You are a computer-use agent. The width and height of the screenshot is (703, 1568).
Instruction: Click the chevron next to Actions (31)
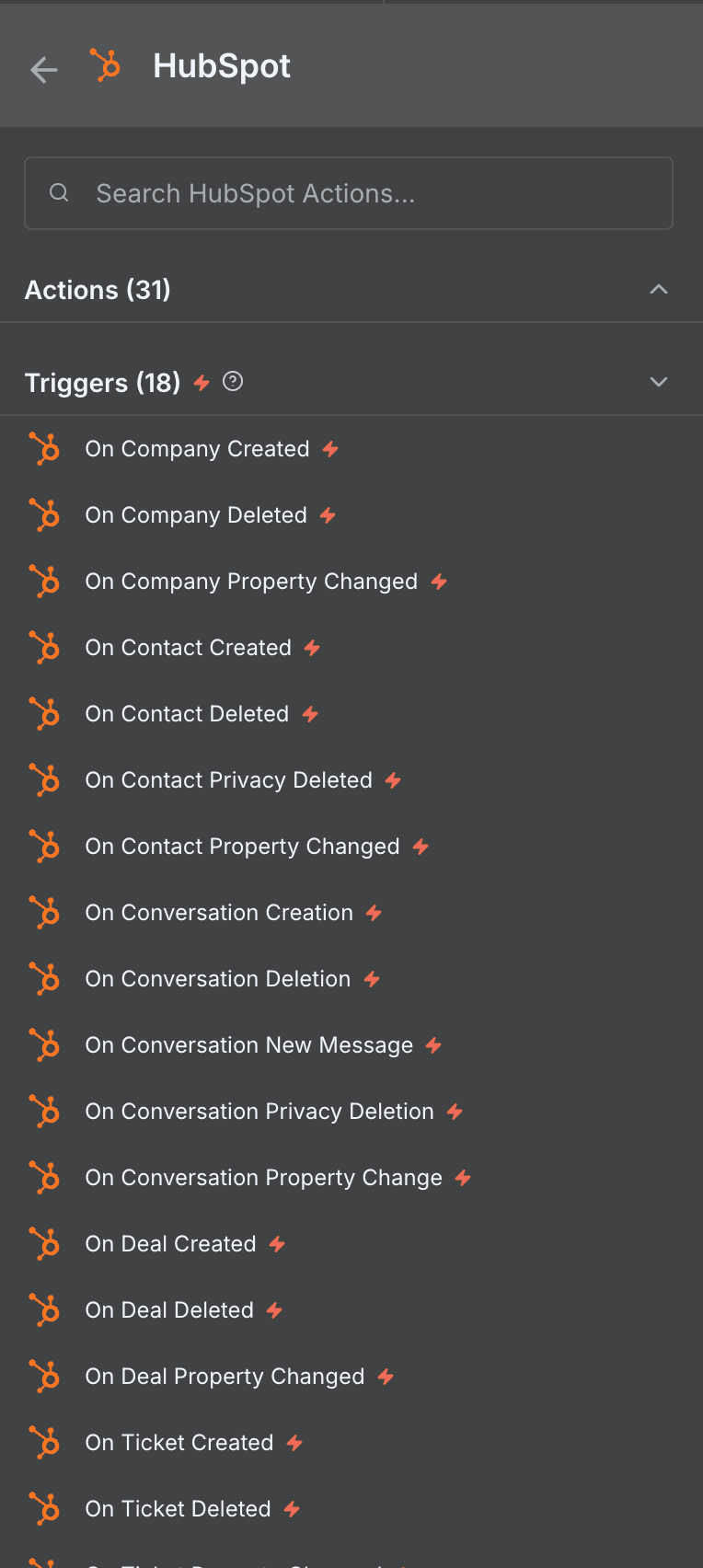pos(659,289)
